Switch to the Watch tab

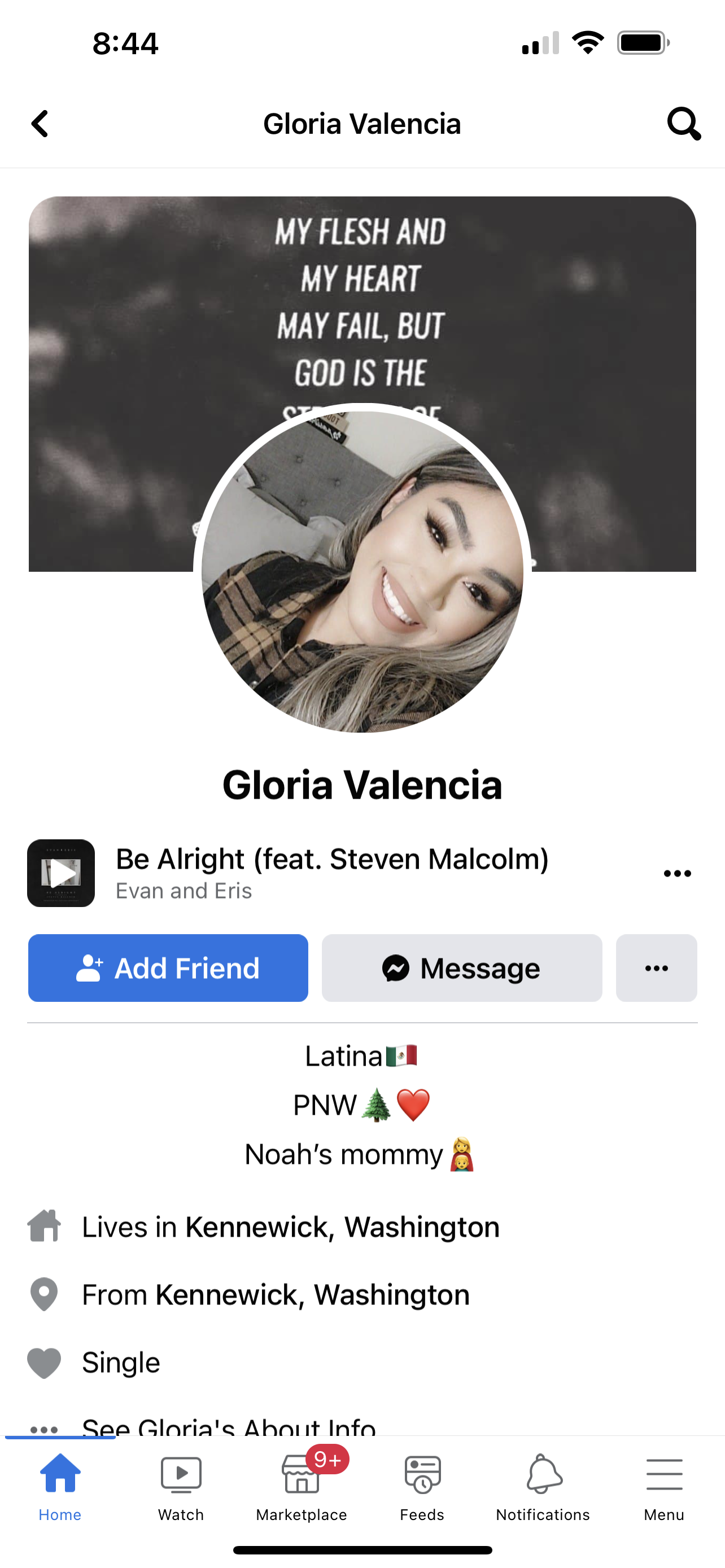point(181,1486)
